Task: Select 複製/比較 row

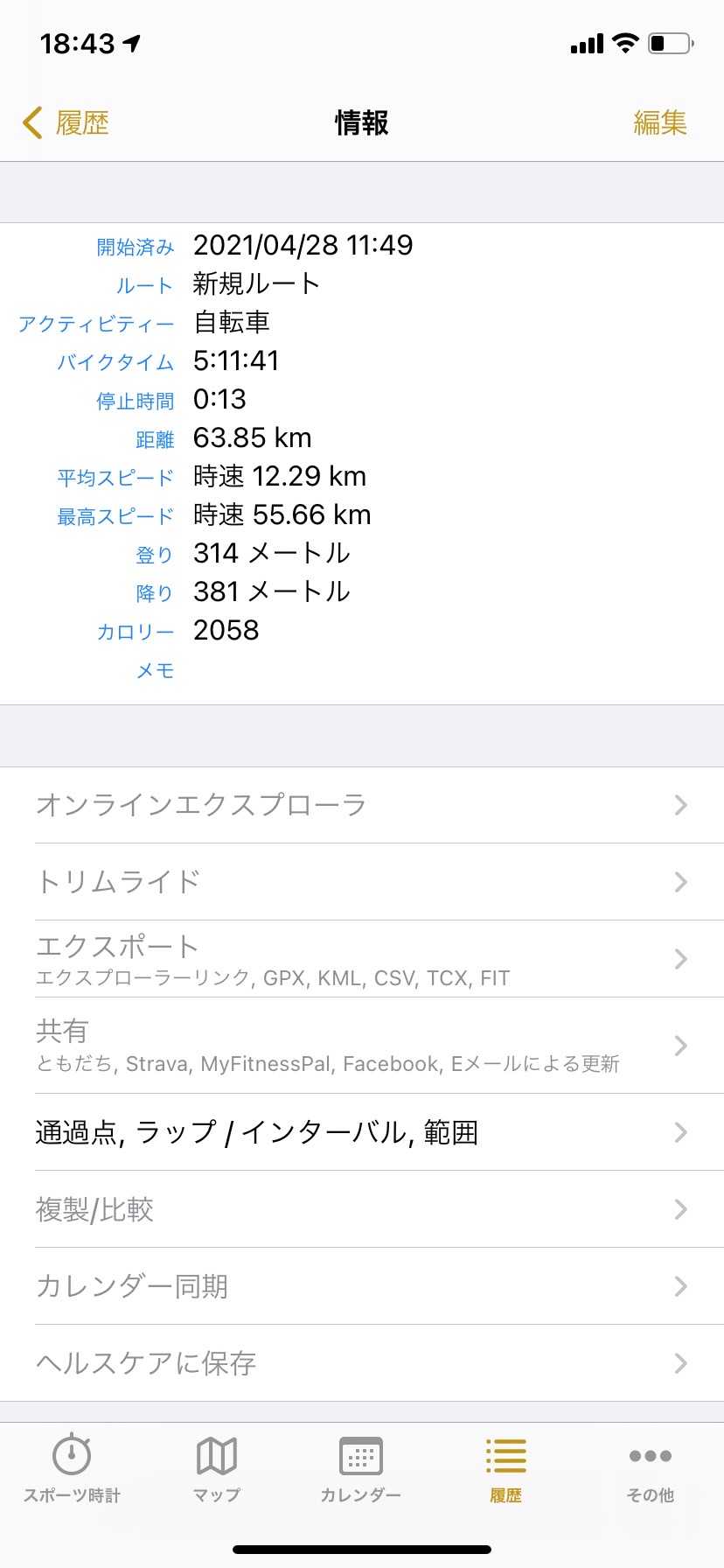Action: [362, 1209]
